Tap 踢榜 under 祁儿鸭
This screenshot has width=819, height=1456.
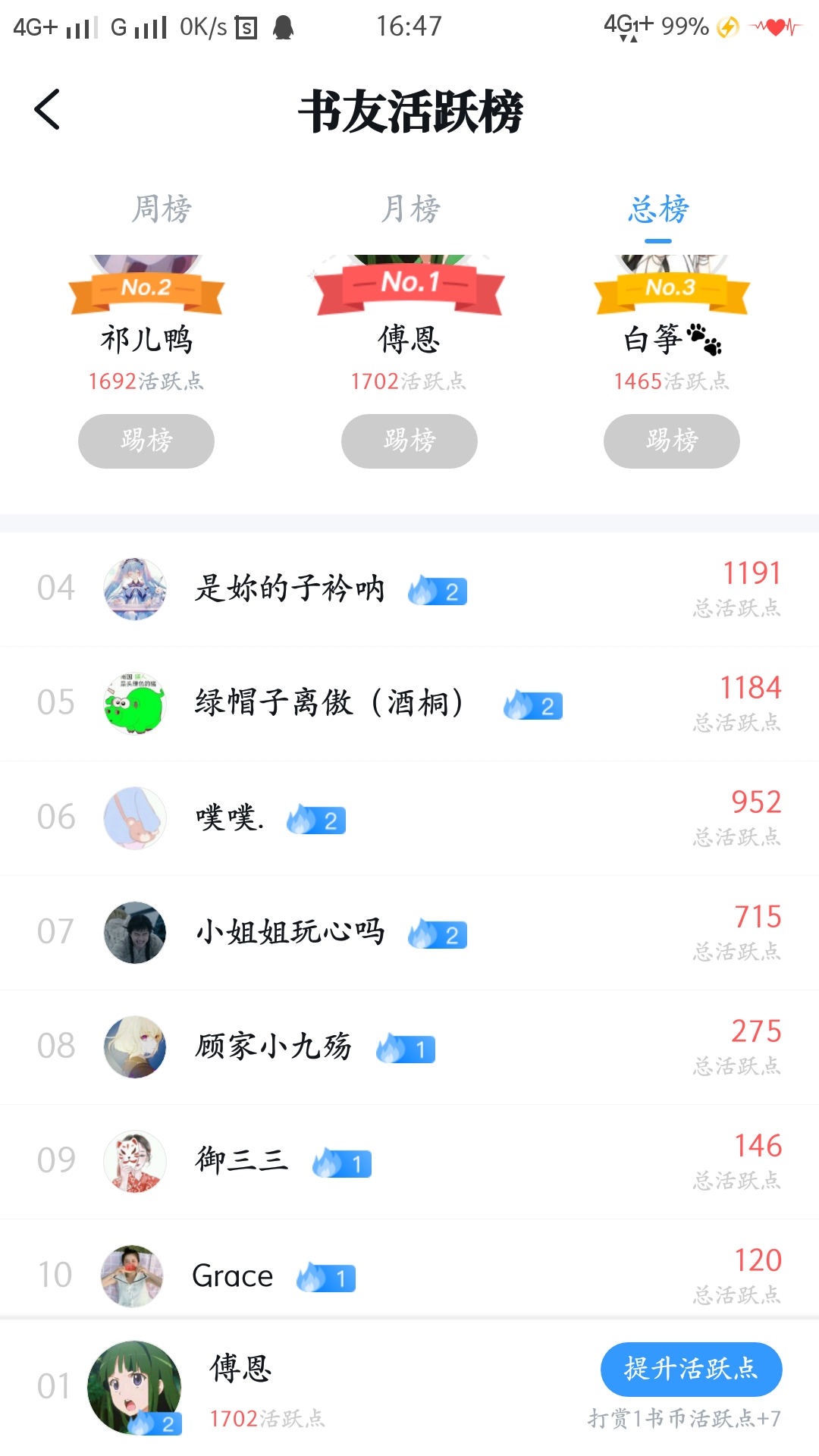(146, 441)
